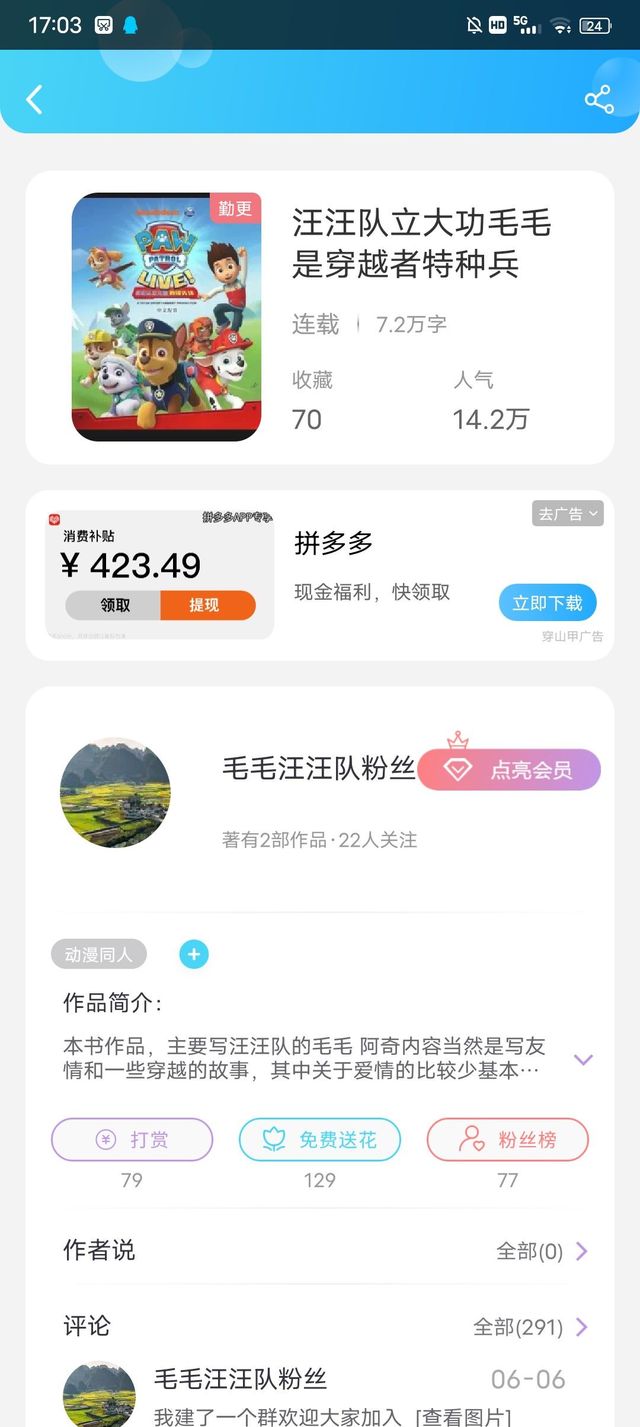View all 作者说 posts
640x1427 pixels.
tap(542, 1251)
